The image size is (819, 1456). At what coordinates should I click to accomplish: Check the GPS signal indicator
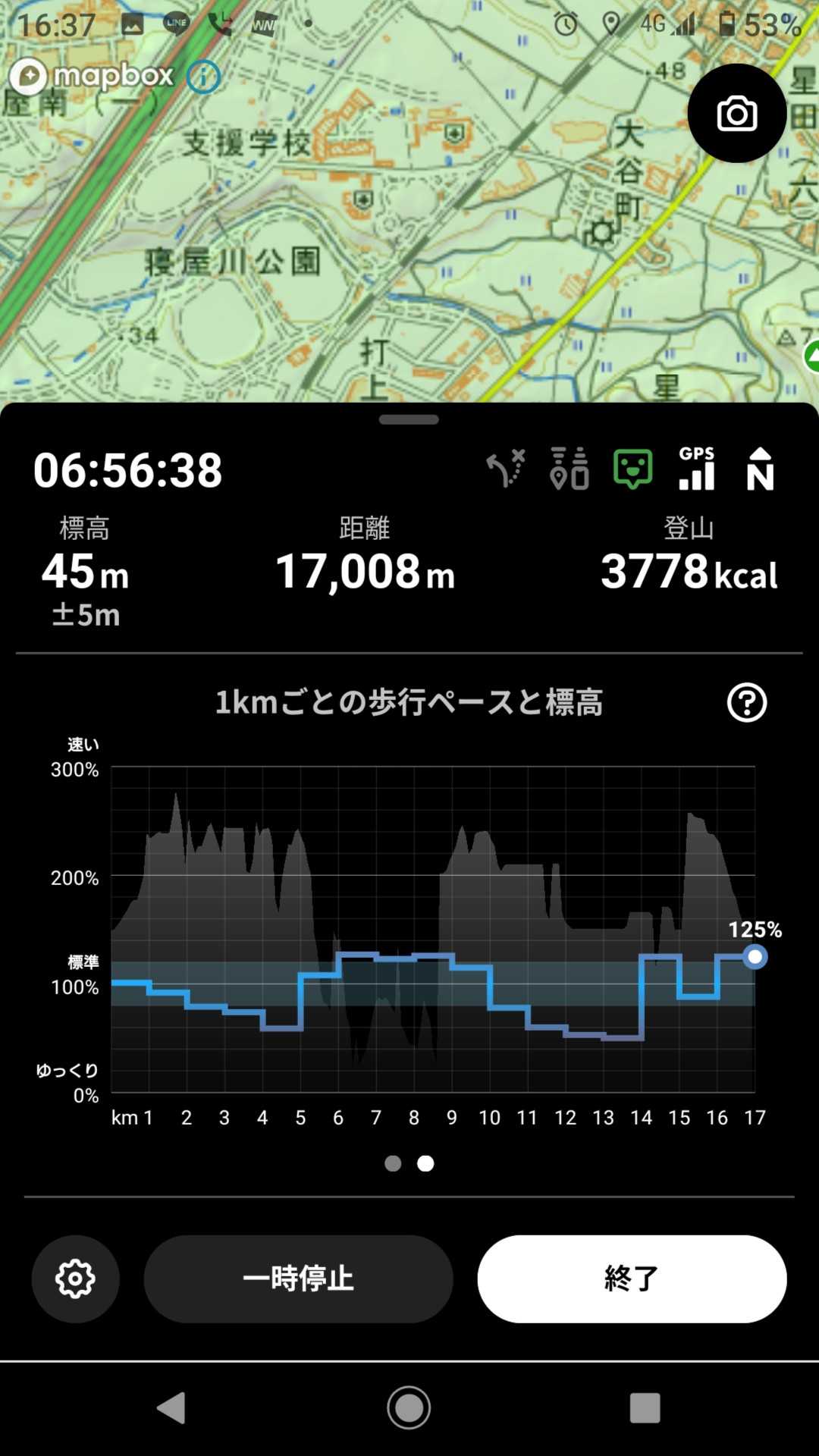[x=696, y=469]
